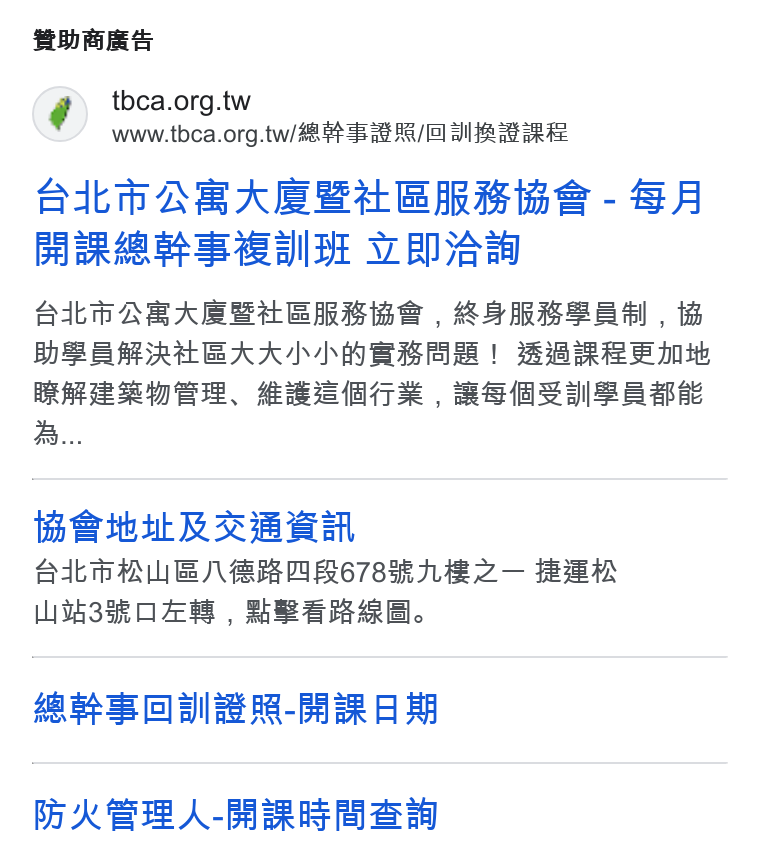
Task: Open the 協會地址及交通資訊 sitelink
Action: tap(194, 527)
